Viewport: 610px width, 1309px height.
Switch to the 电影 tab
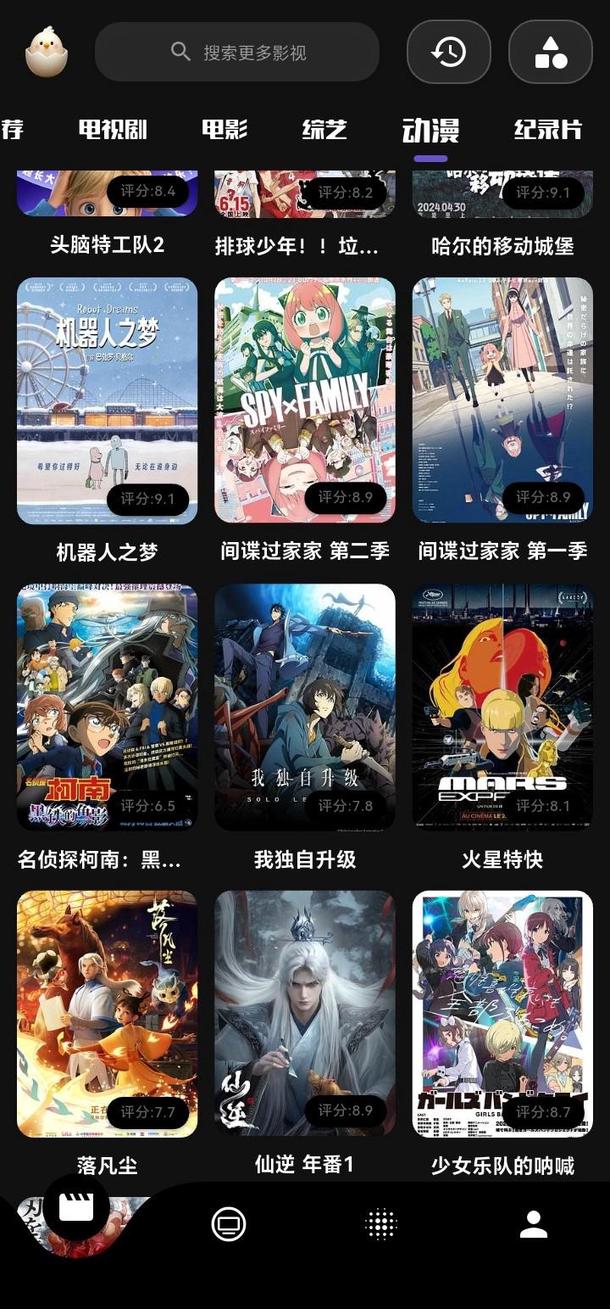(x=225, y=129)
